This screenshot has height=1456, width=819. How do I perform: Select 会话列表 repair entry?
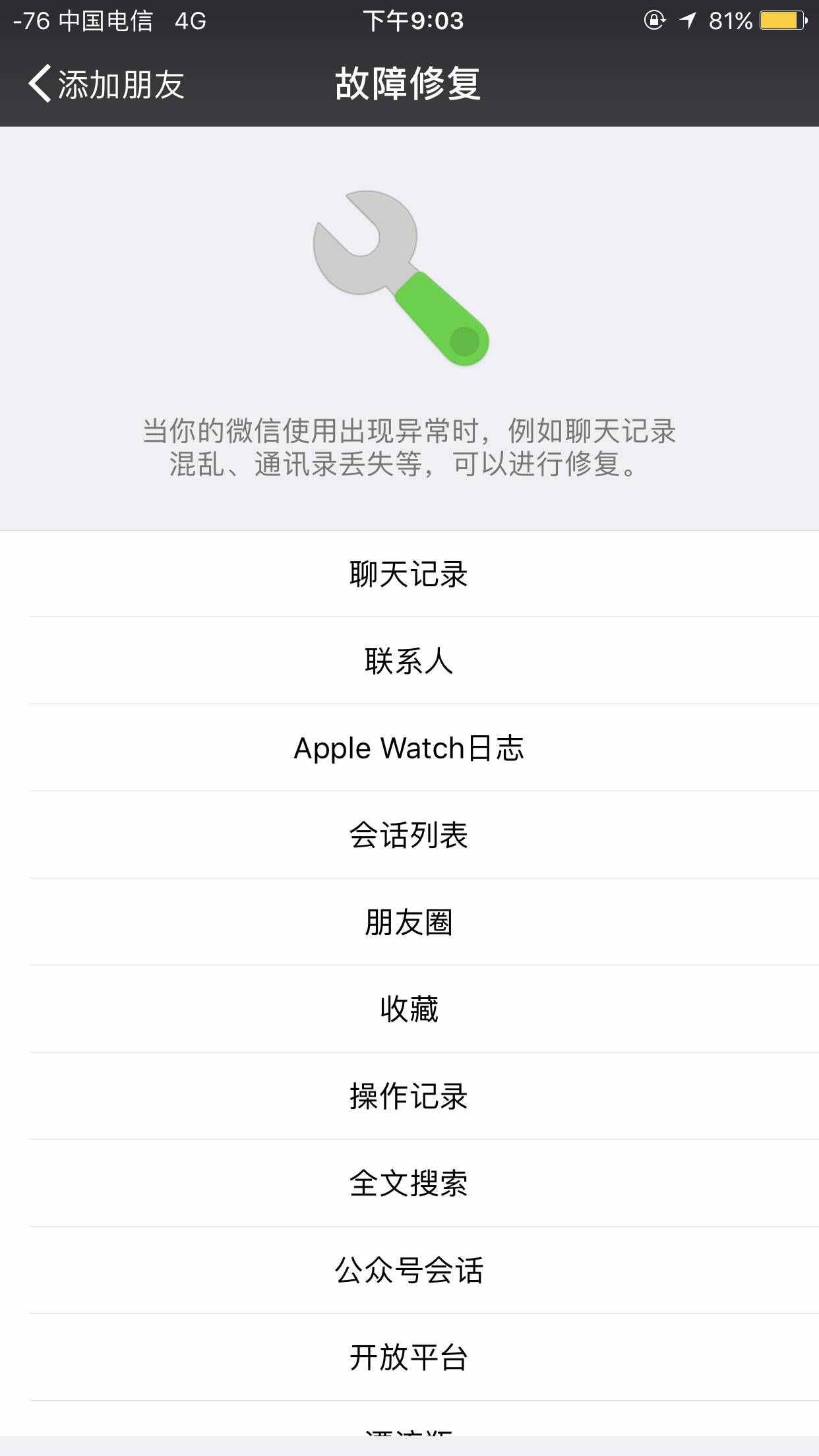(x=409, y=835)
